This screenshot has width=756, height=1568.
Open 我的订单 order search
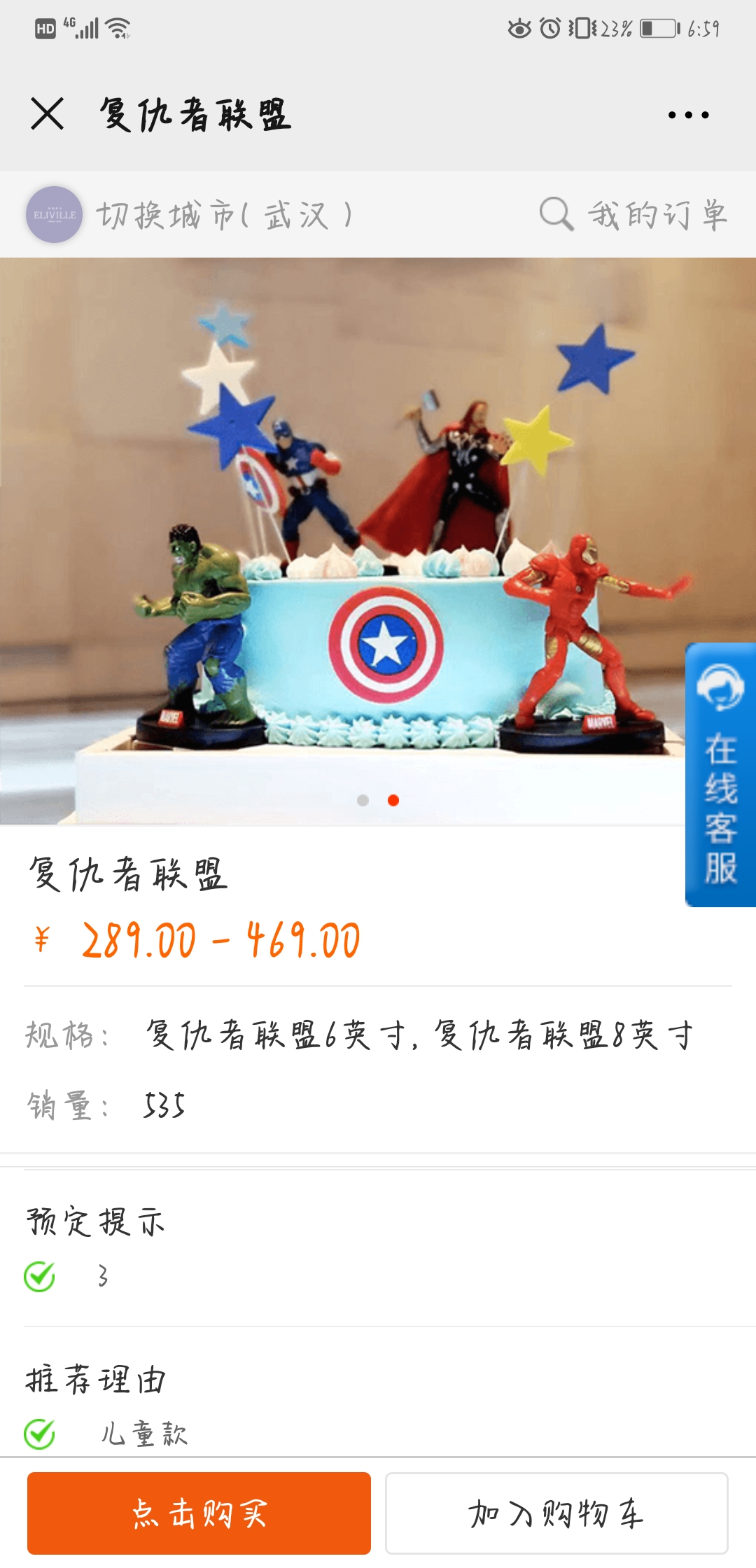point(634,214)
